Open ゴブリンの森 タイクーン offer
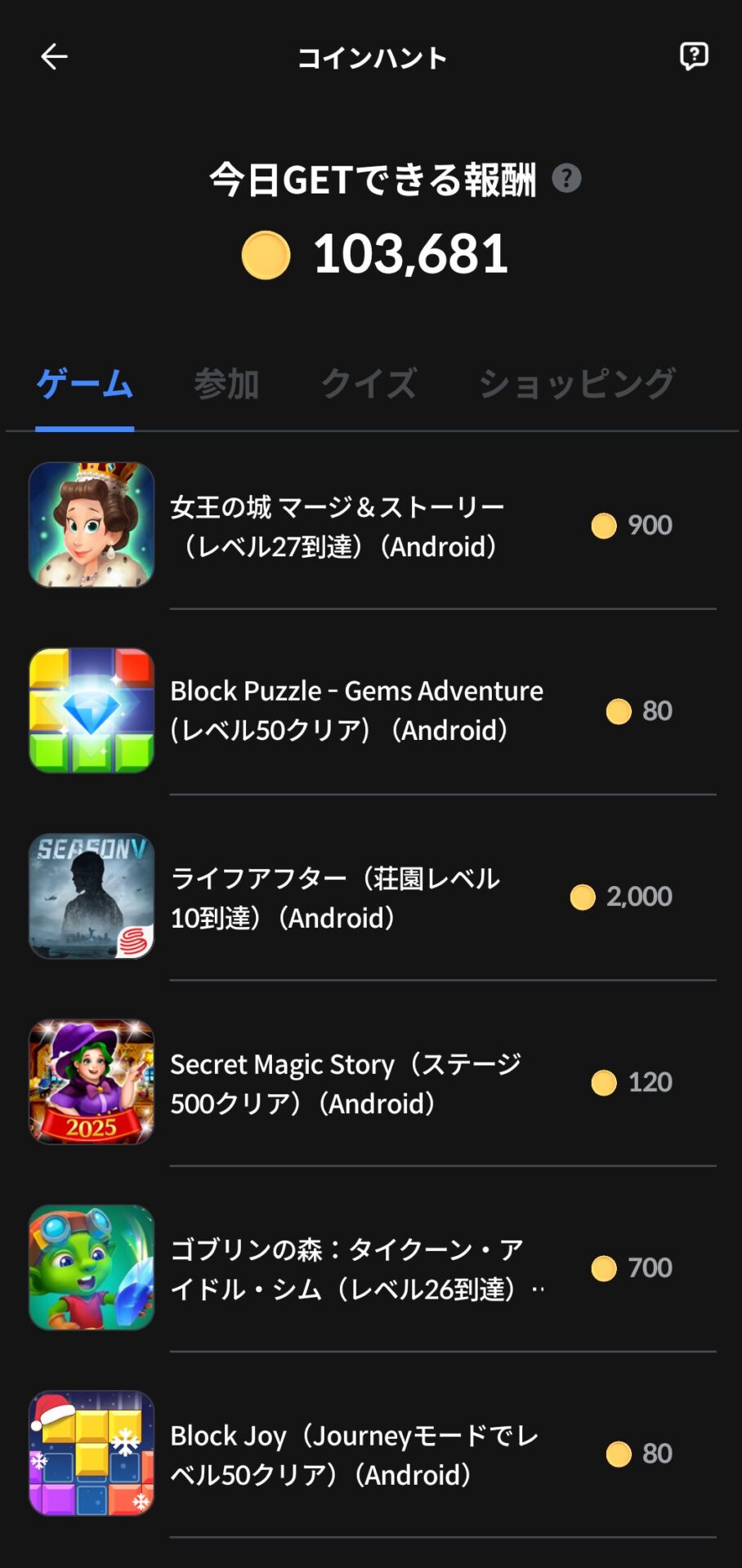The width and height of the screenshot is (742, 1568). click(371, 1267)
